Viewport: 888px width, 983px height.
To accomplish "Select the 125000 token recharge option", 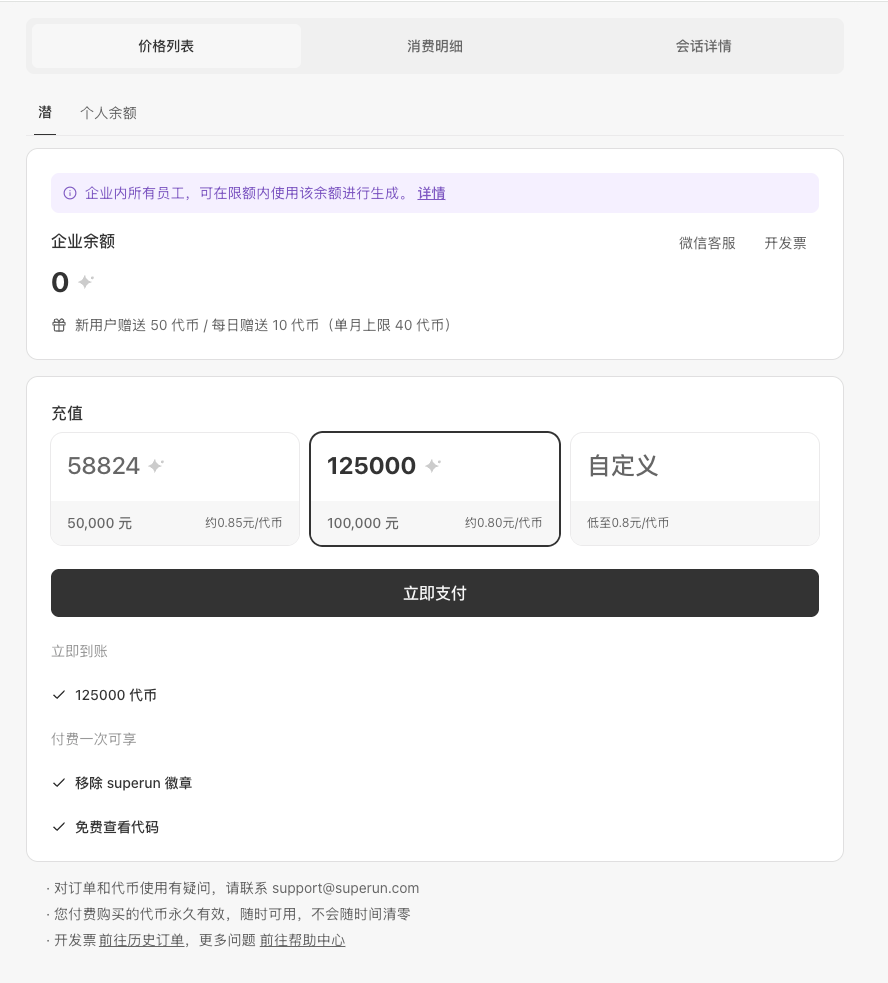I will coord(435,489).
